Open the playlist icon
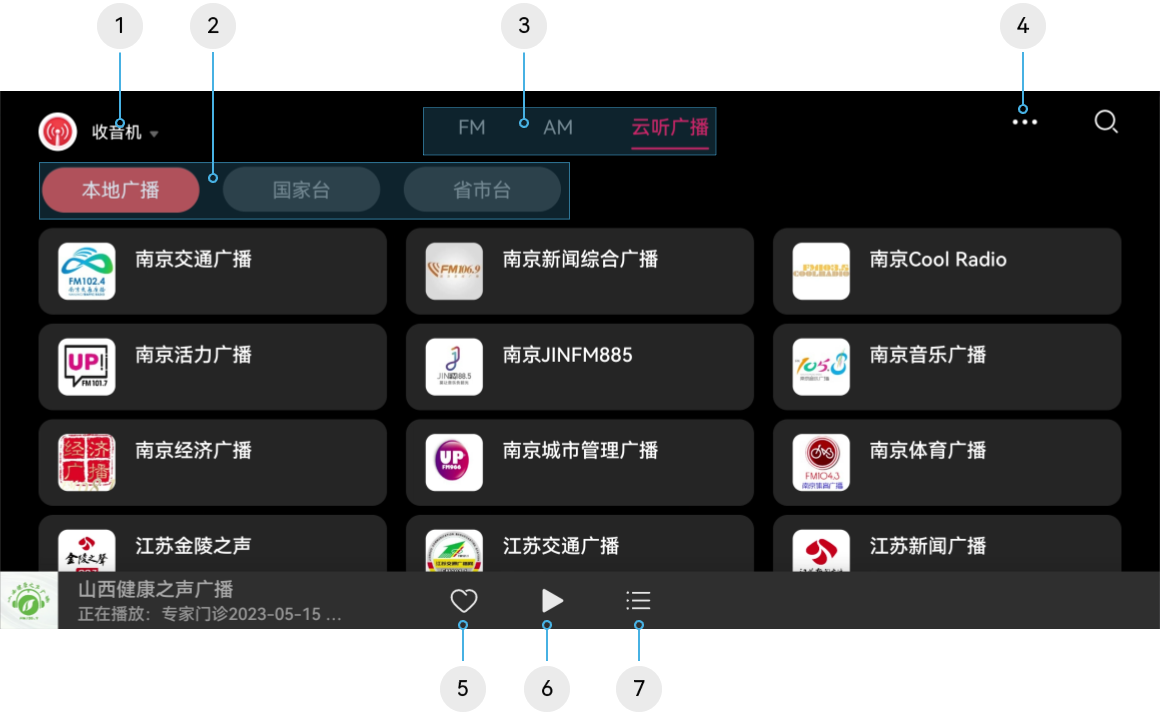The width and height of the screenshot is (1160, 712). tap(638, 600)
